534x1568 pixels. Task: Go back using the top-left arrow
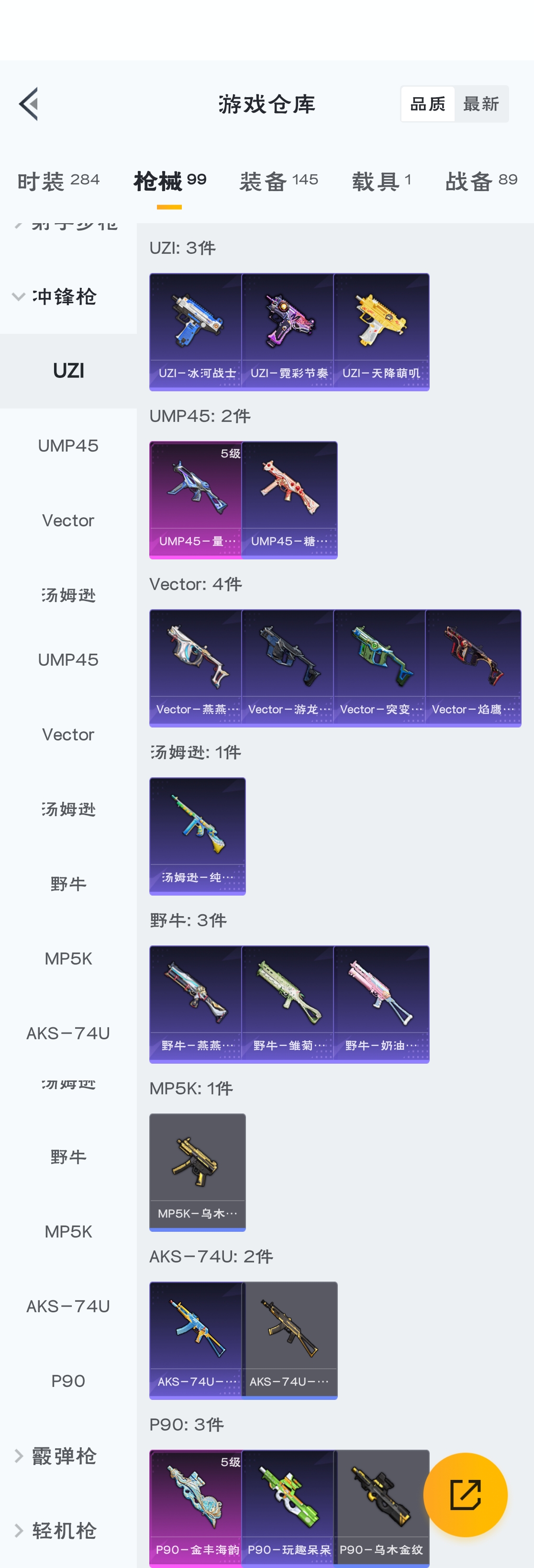pyautogui.click(x=29, y=103)
